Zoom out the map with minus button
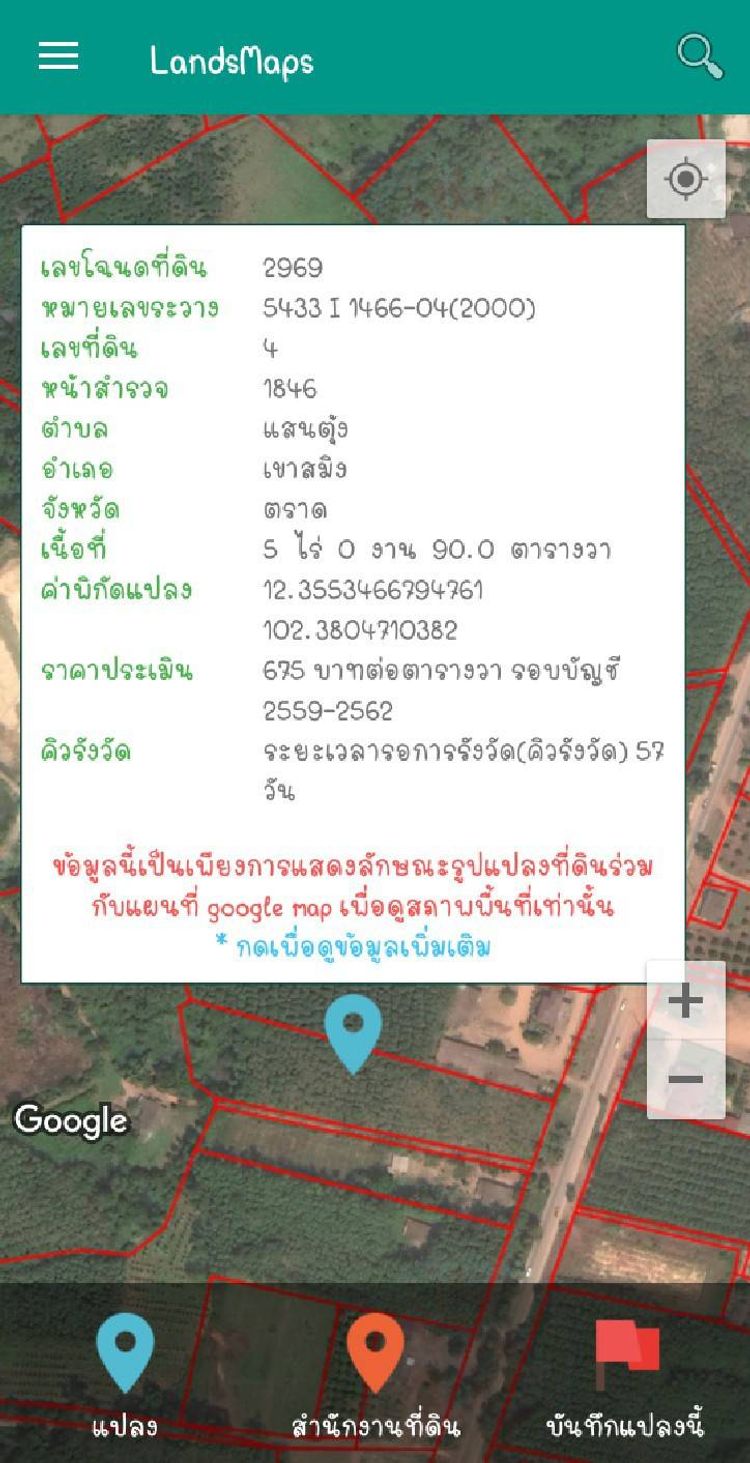Image resolution: width=750 pixels, height=1463 pixels. pyautogui.click(x=685, y=1079)
